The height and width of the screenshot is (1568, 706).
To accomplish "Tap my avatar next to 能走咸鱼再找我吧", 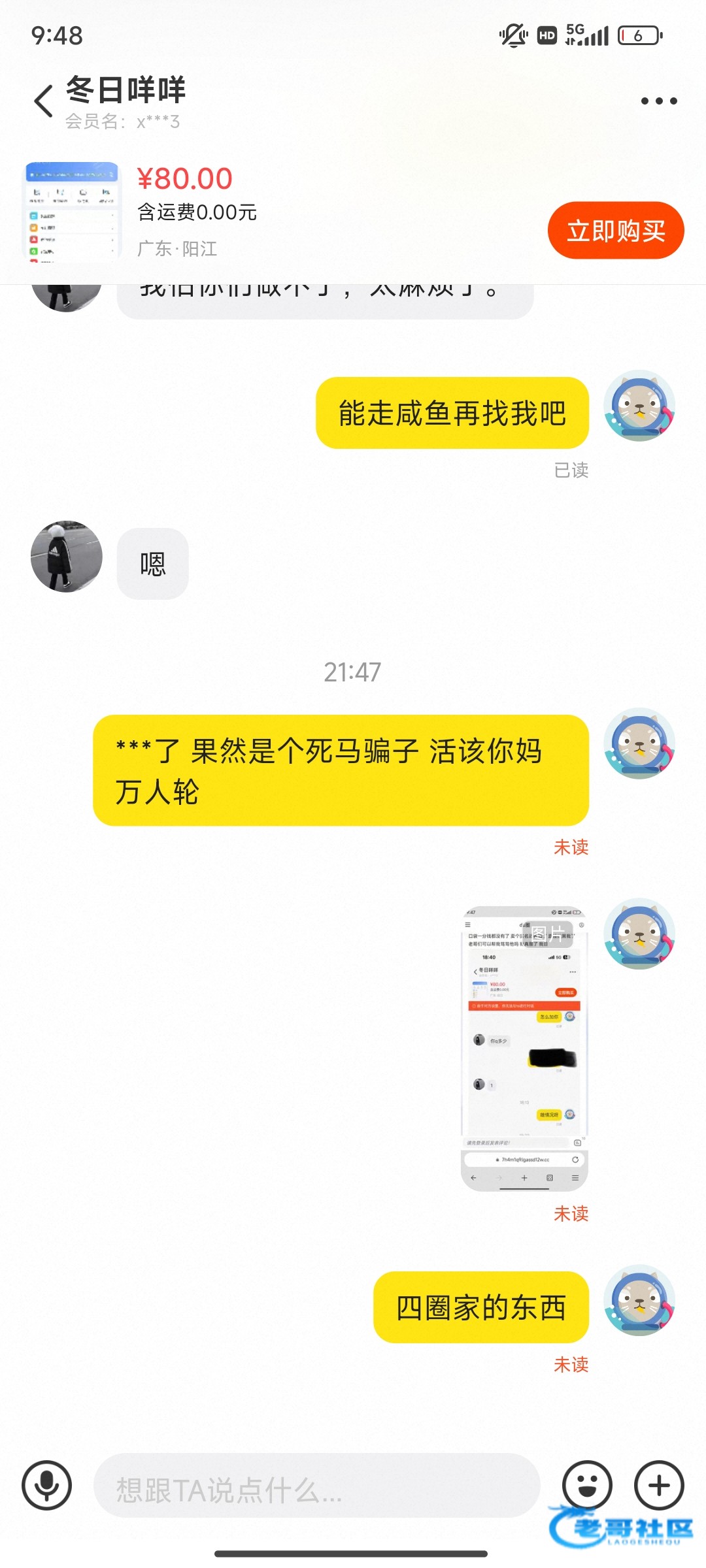I will point(639,406).
